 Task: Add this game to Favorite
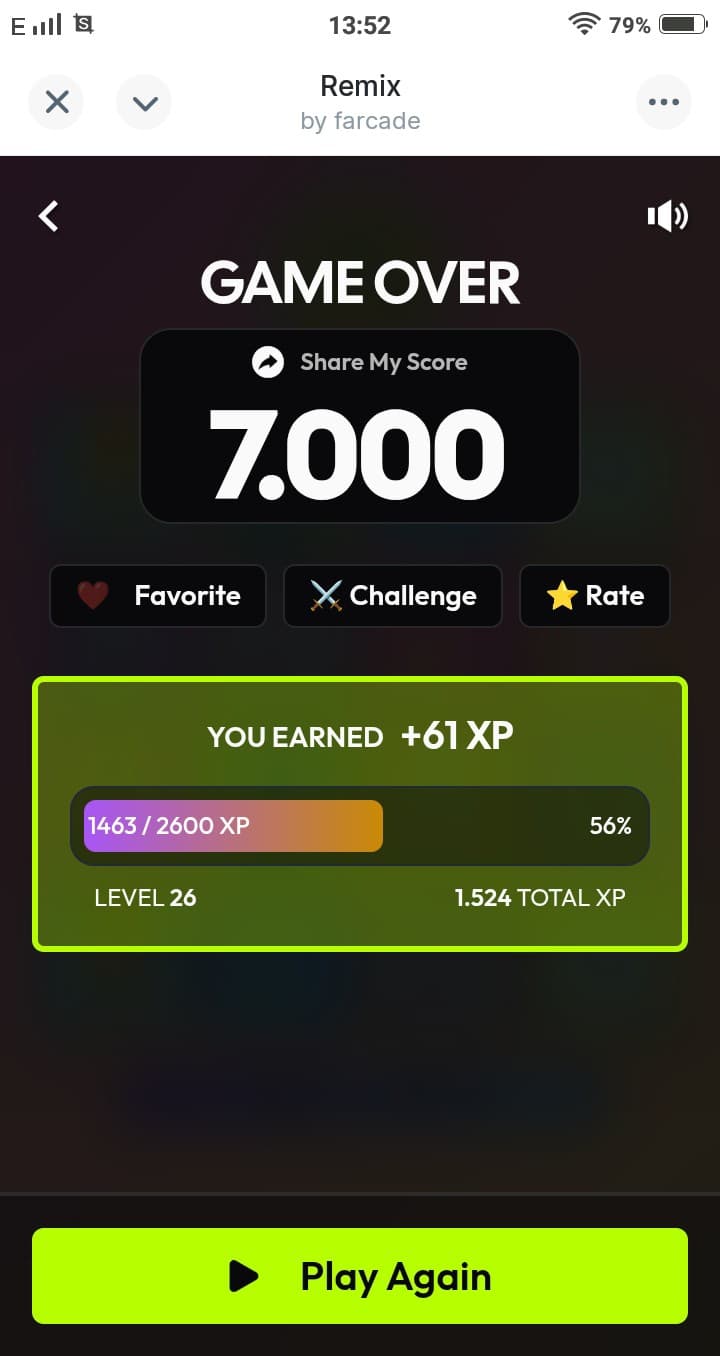pos(158,596)
